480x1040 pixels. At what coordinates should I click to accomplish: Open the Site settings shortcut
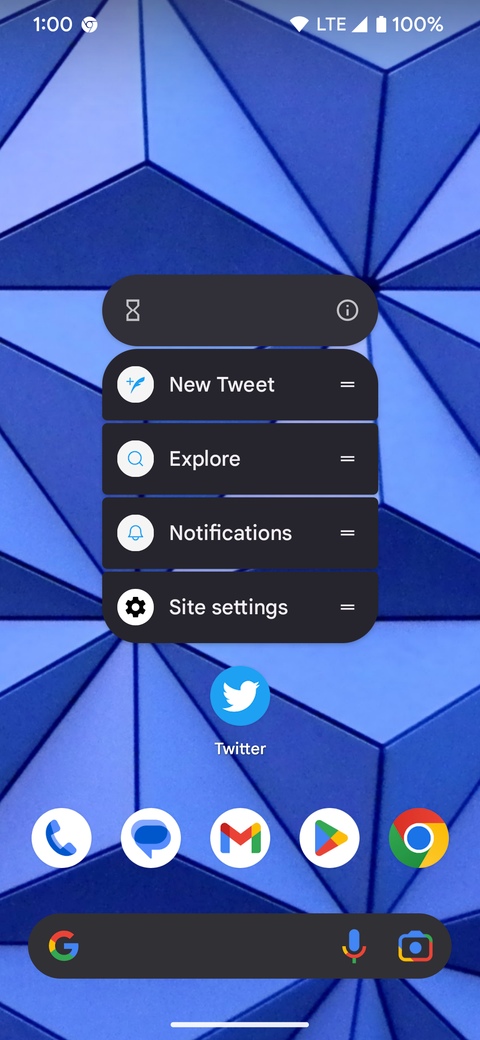tap(240, 608)
